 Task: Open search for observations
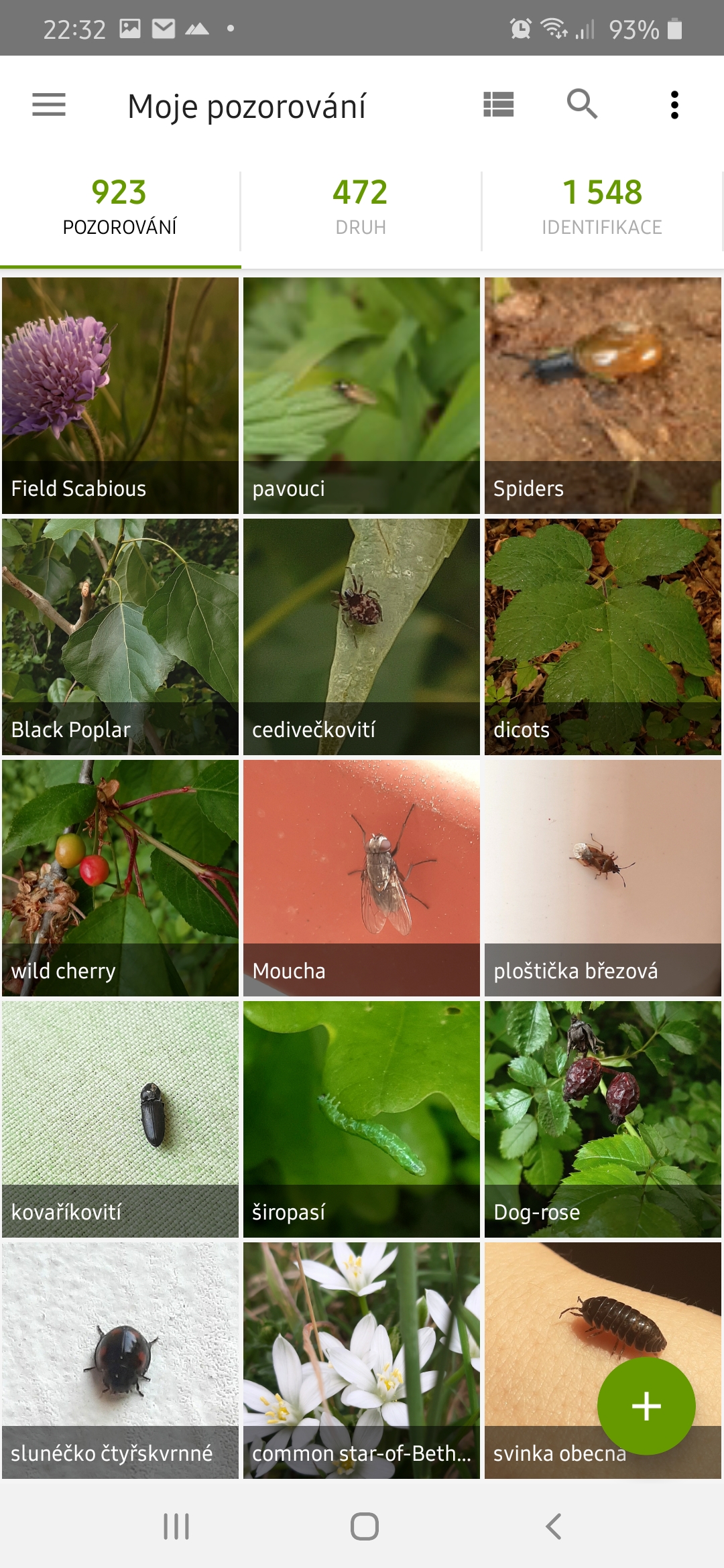(x=582, y=104)
